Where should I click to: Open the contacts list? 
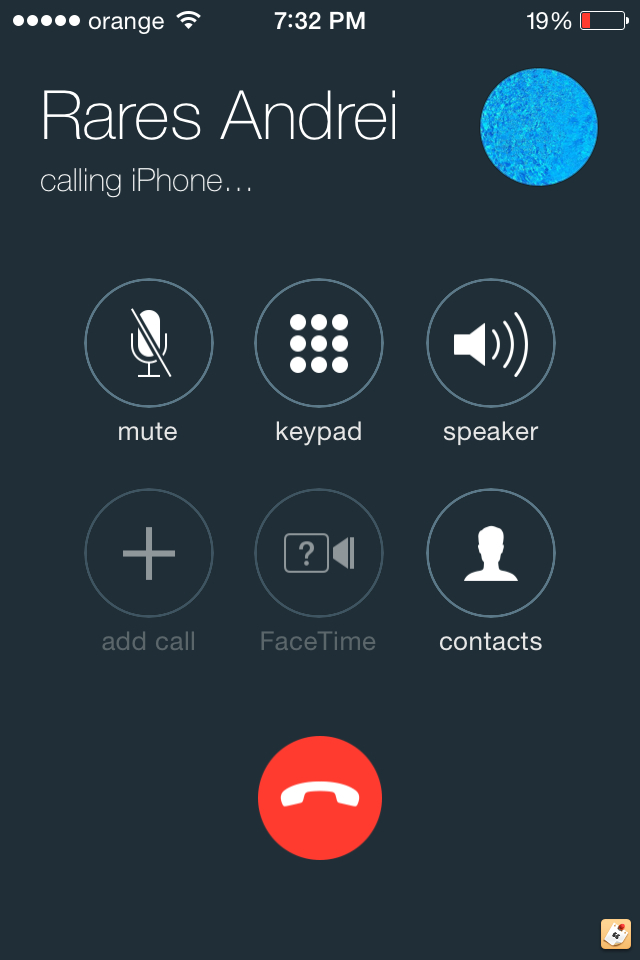[490, 553]
